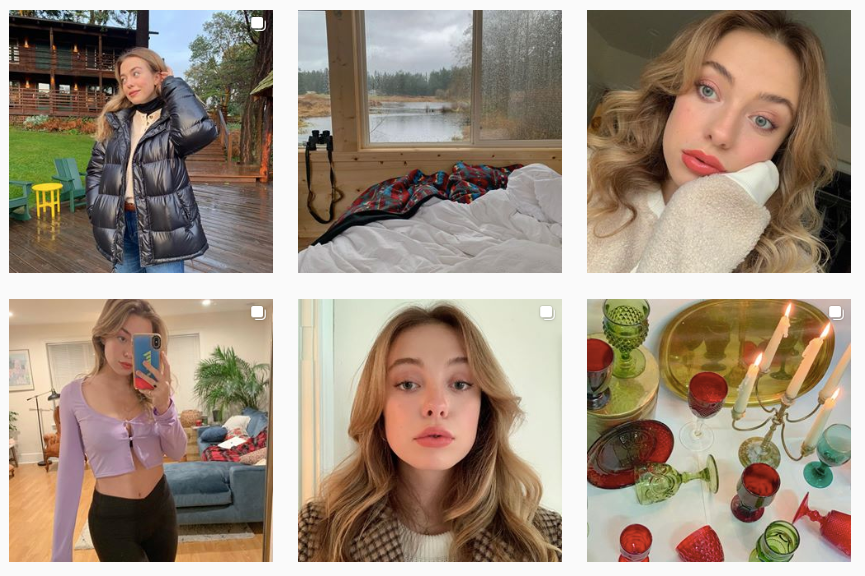Open the cabin window lake view post
This screenshot has height=576, width=865.
(429, 141)
